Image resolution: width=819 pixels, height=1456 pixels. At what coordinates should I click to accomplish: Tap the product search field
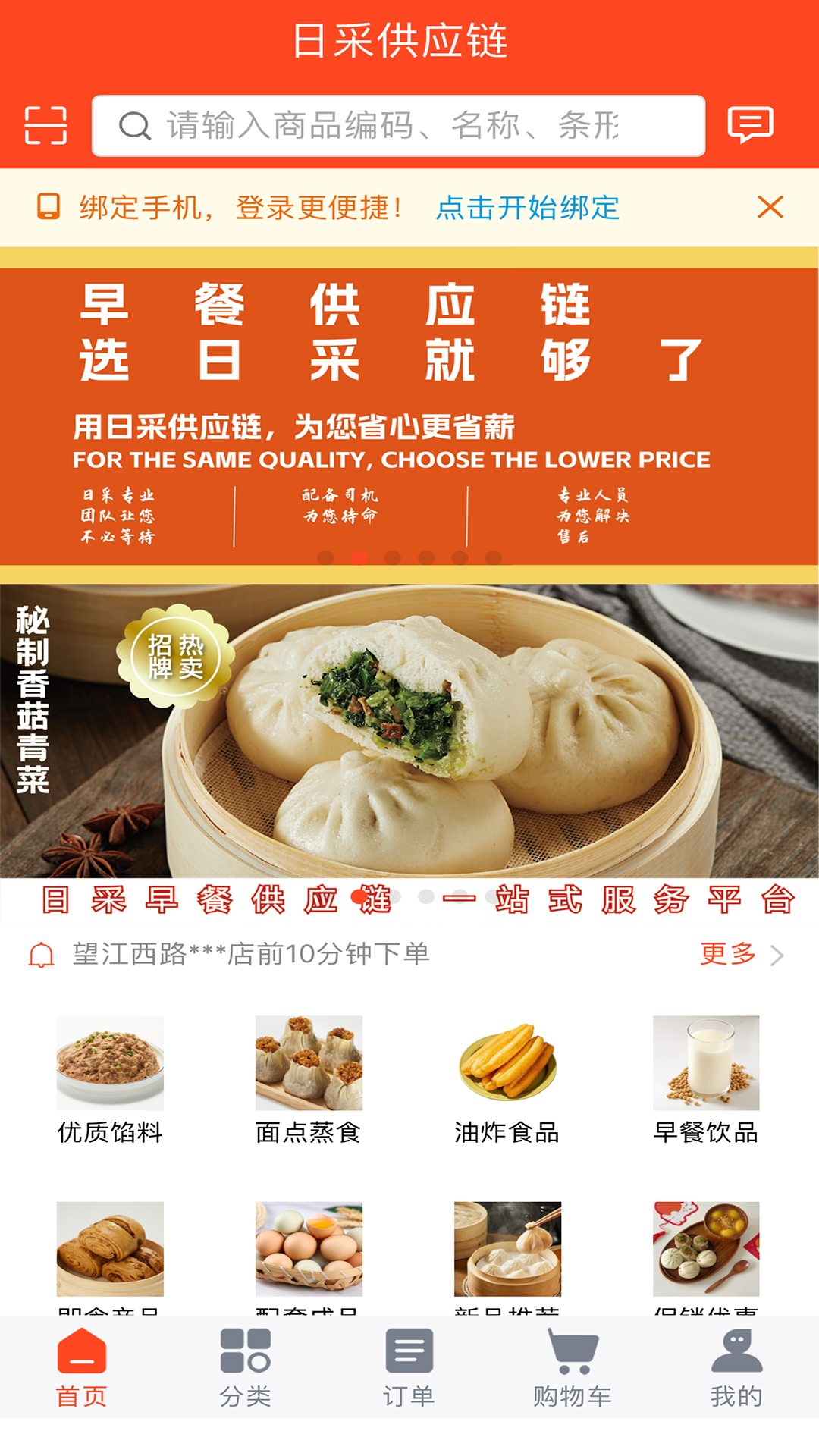click(398, 126)
